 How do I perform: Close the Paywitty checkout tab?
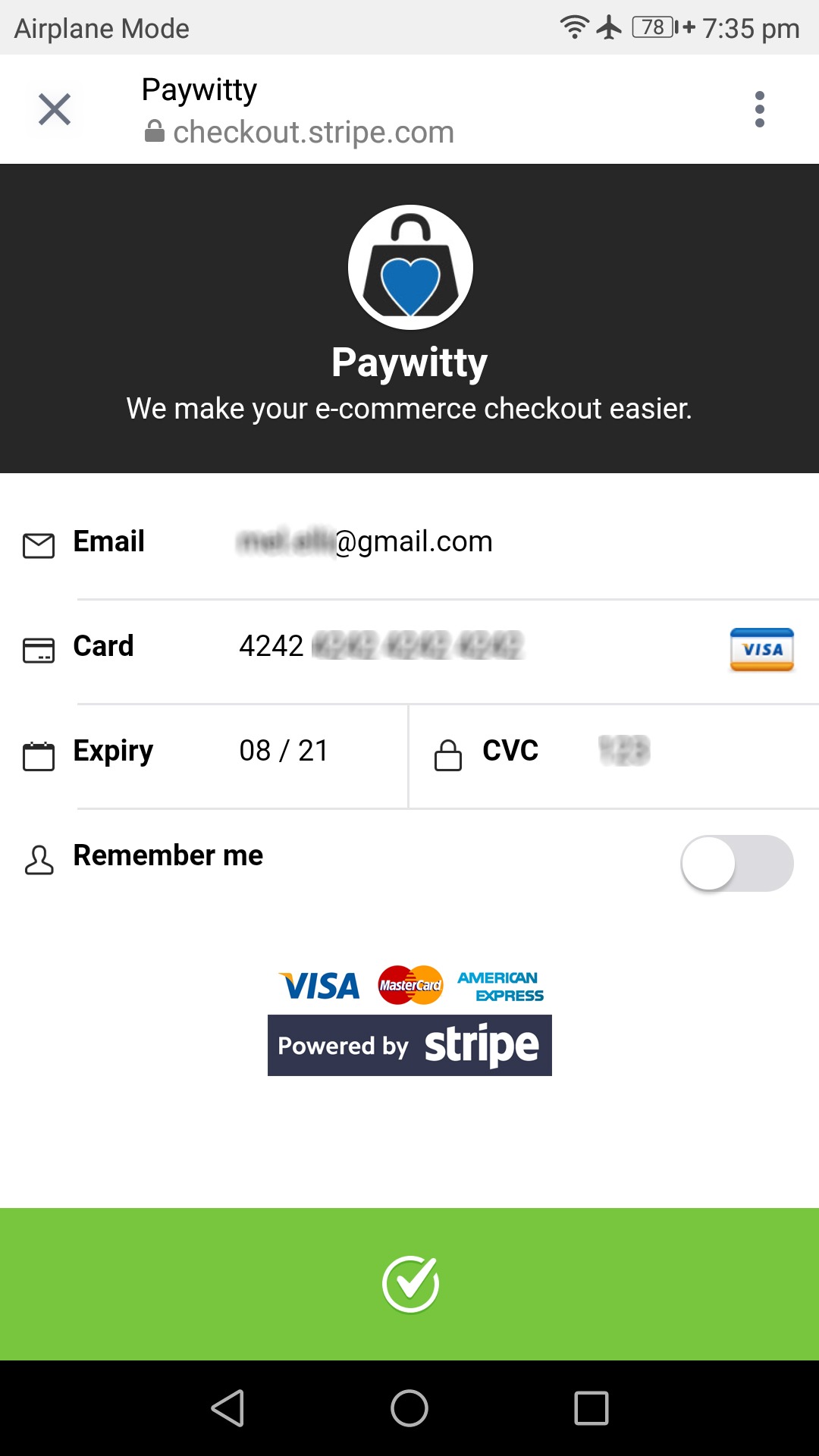pyautogui.click(x=55, y=109)
